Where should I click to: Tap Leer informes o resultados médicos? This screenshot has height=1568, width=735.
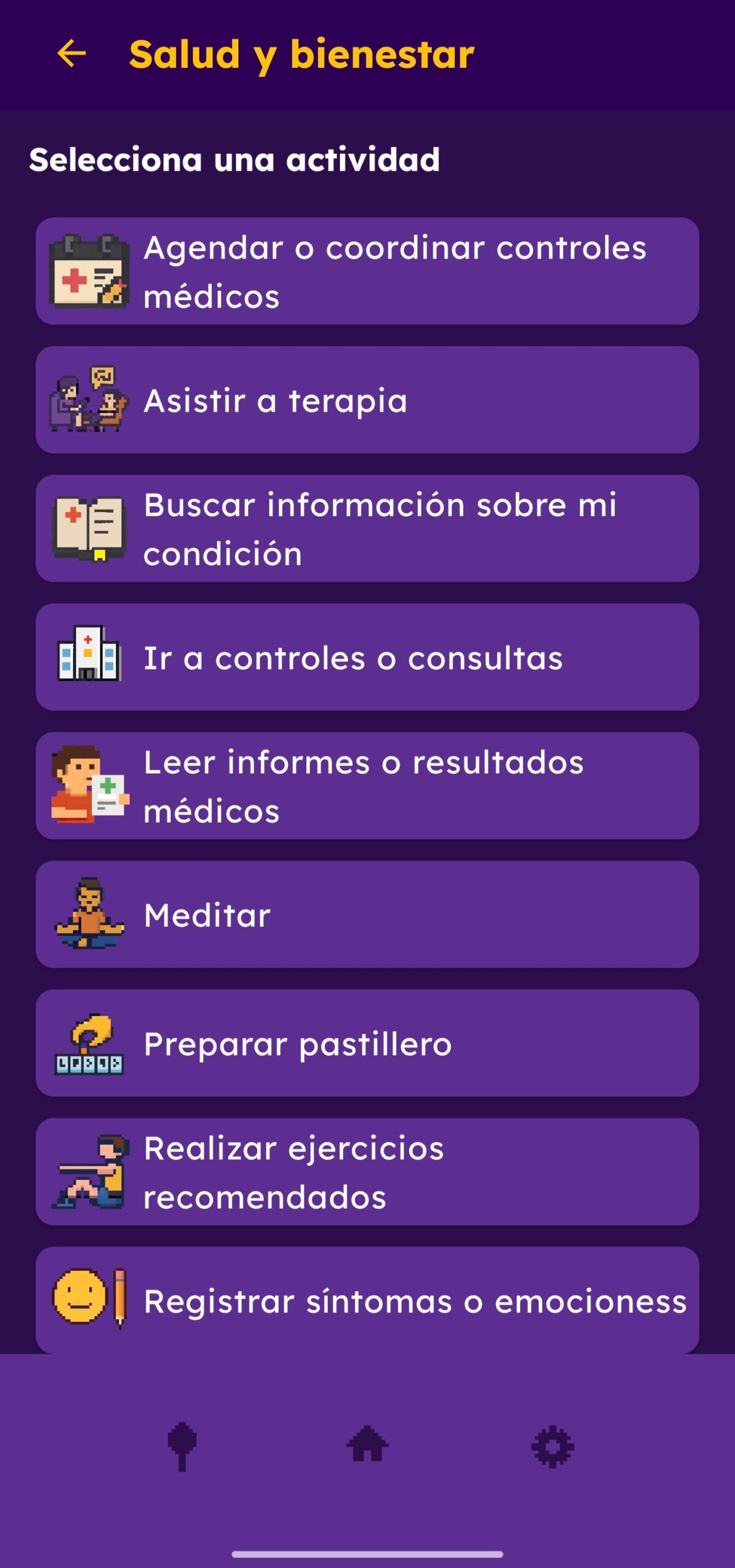tap(367, 785)
